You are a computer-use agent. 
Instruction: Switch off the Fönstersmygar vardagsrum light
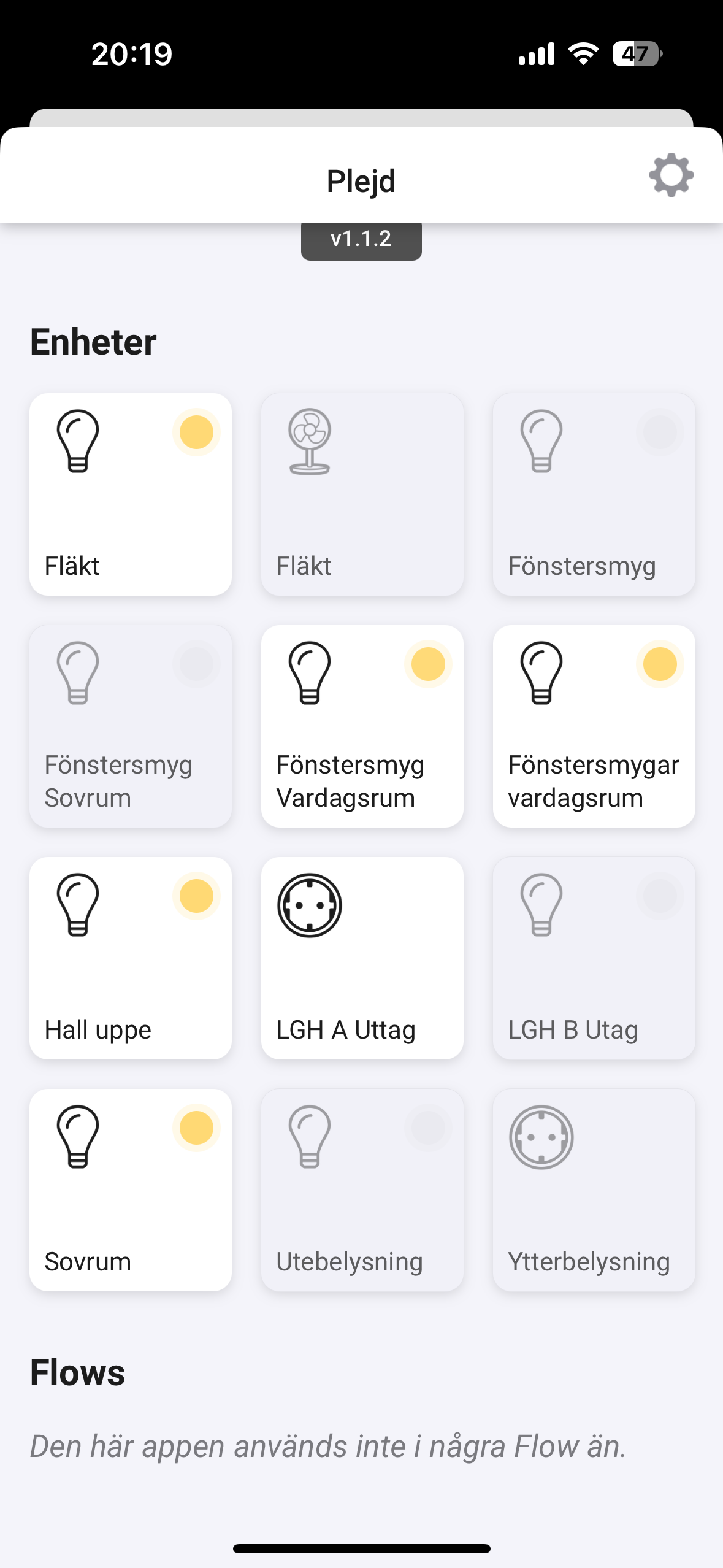[594, 726]
